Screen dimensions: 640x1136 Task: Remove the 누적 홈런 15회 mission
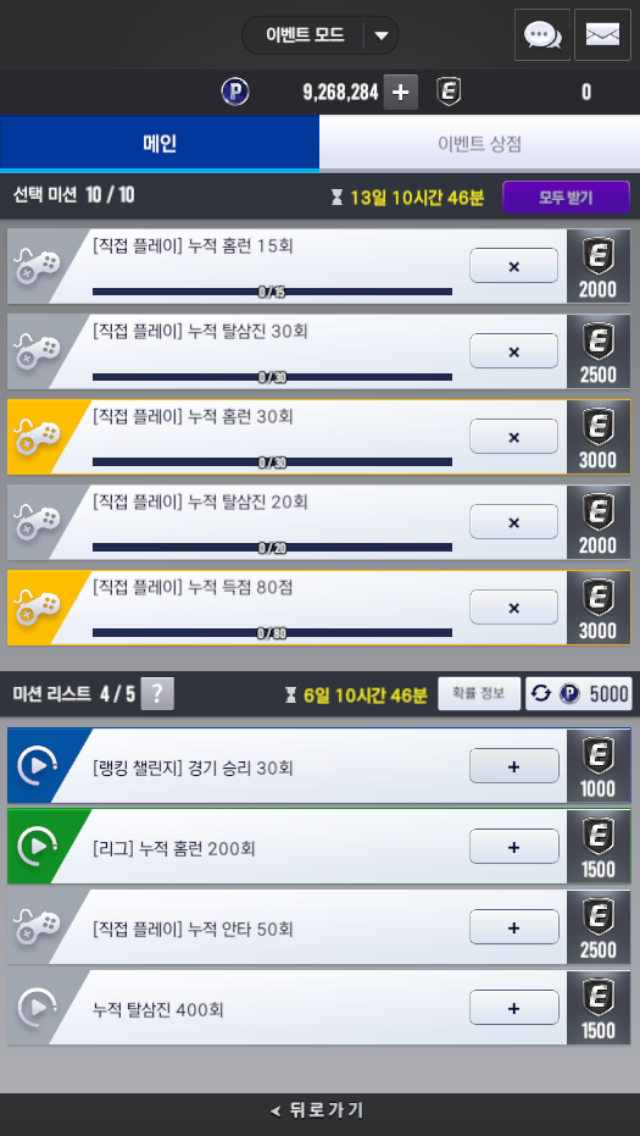[x=513, y=266]
